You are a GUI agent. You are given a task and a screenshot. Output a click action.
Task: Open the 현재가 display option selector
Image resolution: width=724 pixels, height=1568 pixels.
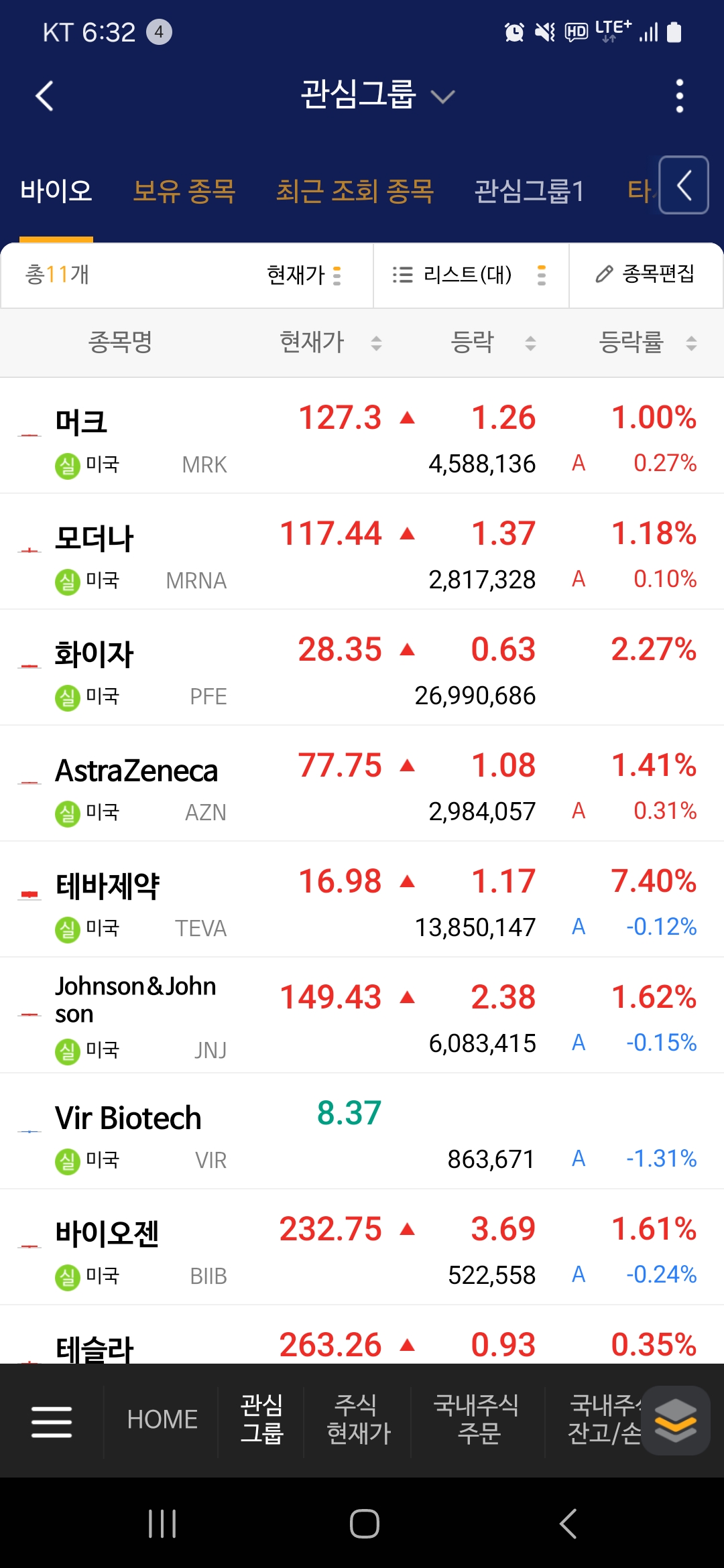point(304,275)
